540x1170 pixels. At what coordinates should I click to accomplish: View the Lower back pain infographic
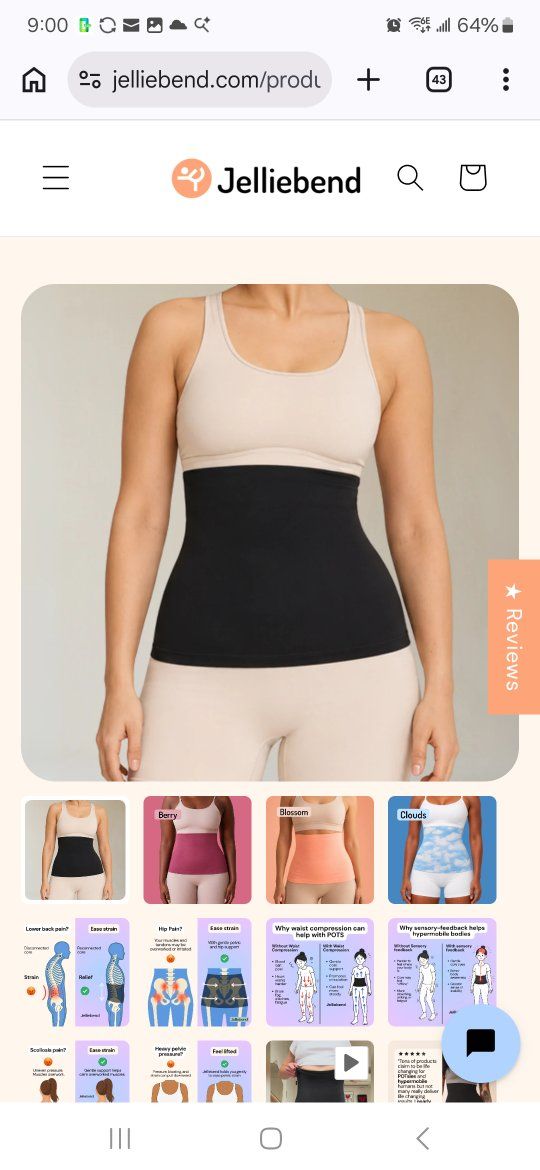coord(75,972)
